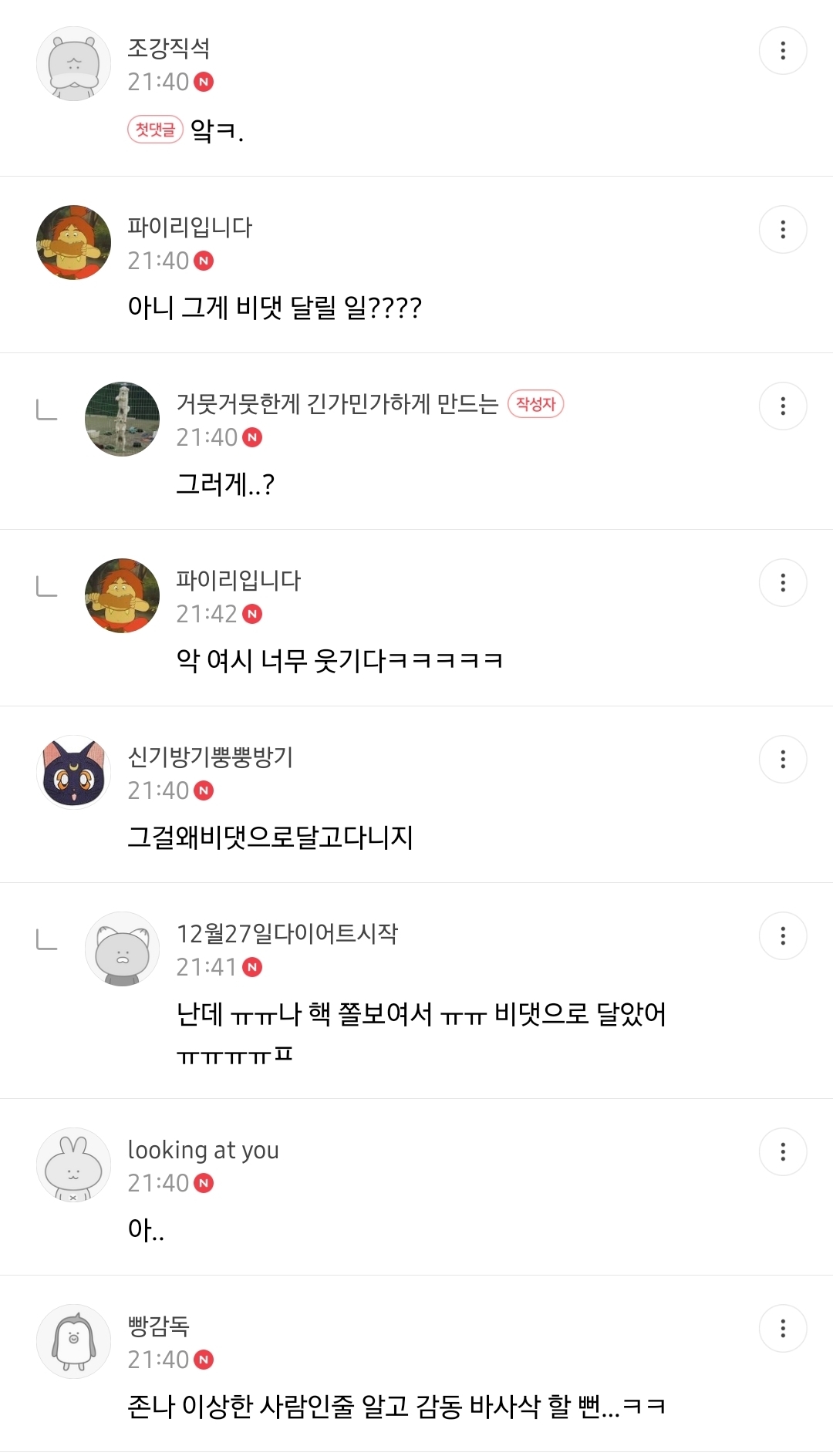Open options menu on '아니 그게 비댓 달릴 일????' comment
This screenshot has width=833, height=1456.
click(x=783, y=229)
